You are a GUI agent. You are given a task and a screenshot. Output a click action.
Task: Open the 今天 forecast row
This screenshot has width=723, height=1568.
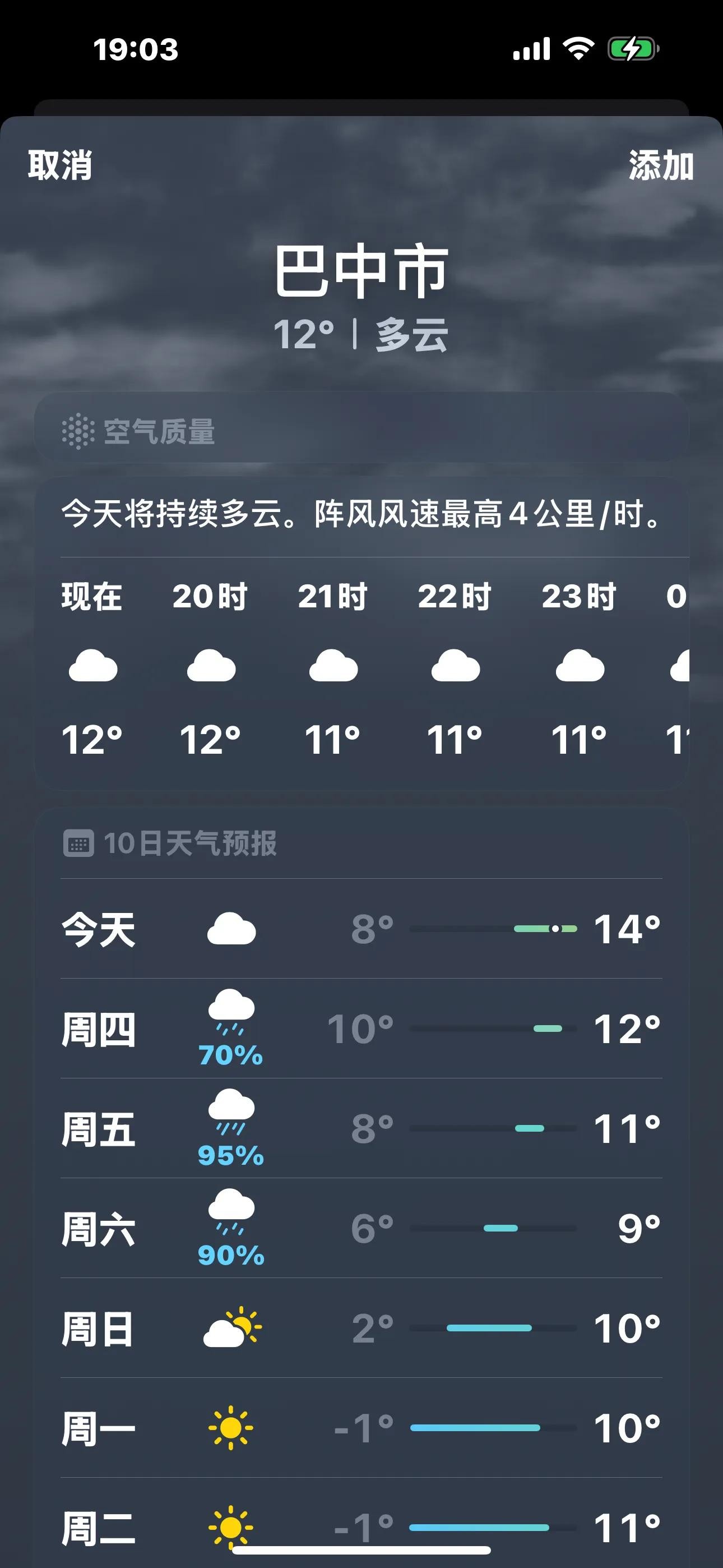click(x=361, y=929)
